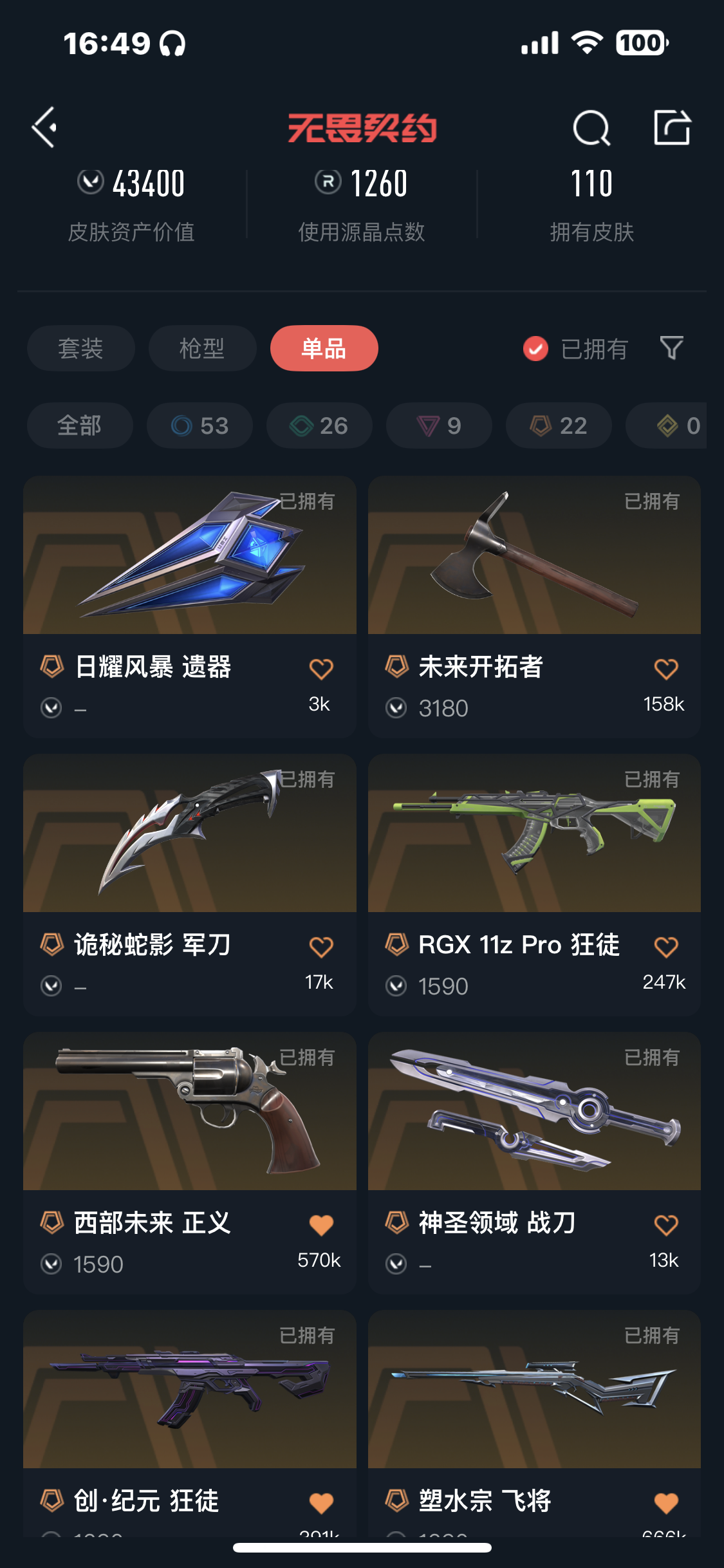The width and height of the screenshot is (724, 1568).
Task: Filter by the green tier chip 26
Action: [x=319, y=425]
